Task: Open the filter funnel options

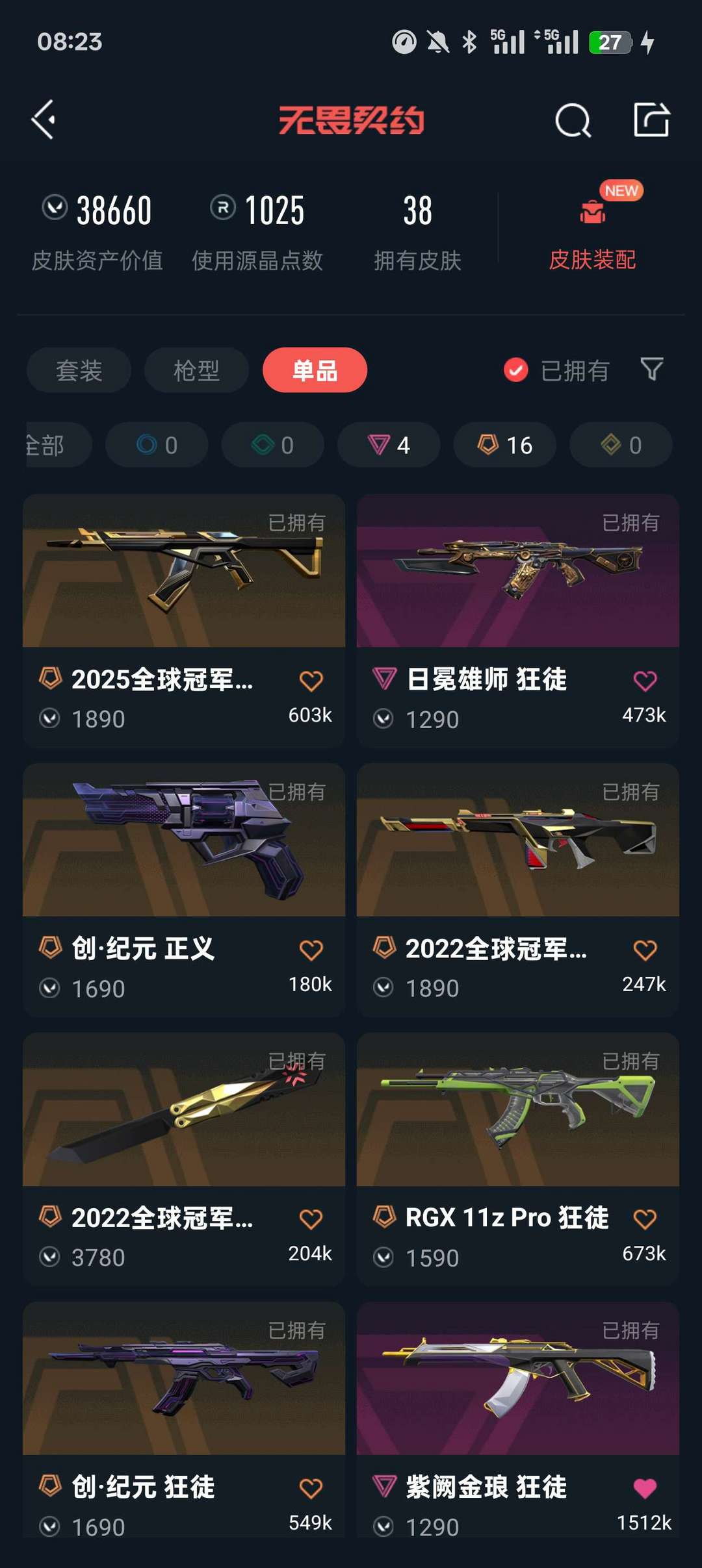Action: coord(652,370)
